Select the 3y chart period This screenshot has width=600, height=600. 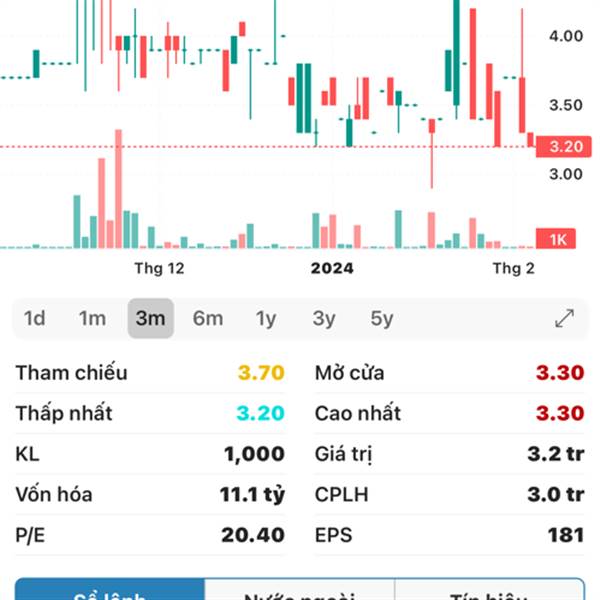point(324,319)
